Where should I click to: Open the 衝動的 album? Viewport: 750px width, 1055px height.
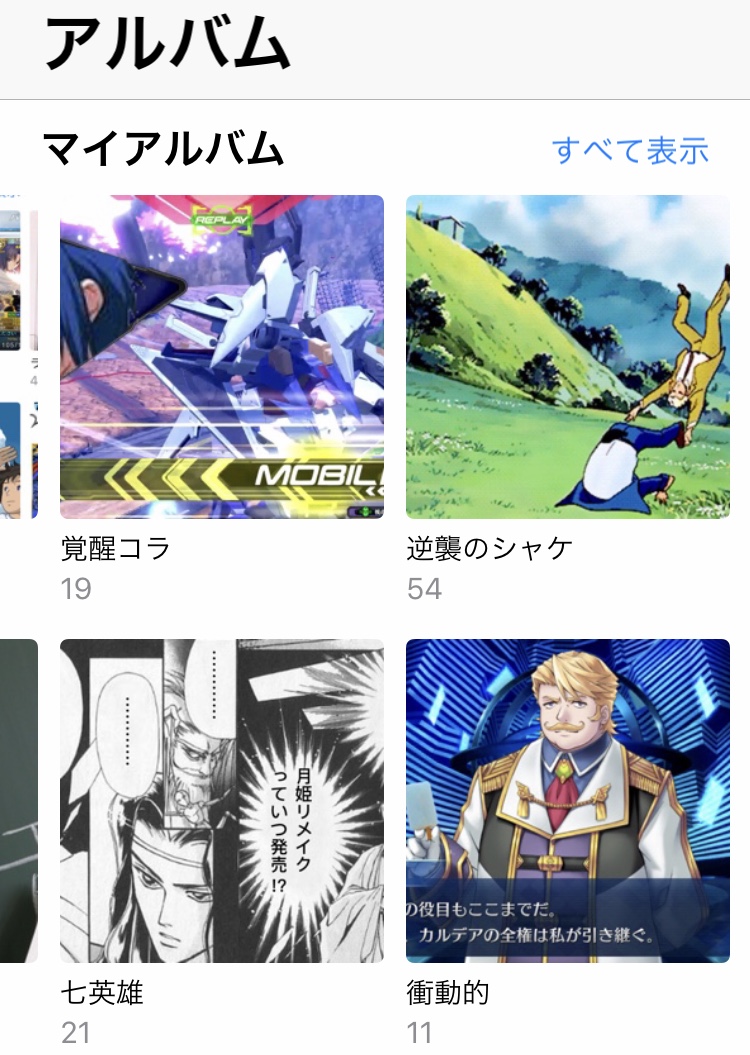click(568, 801)
